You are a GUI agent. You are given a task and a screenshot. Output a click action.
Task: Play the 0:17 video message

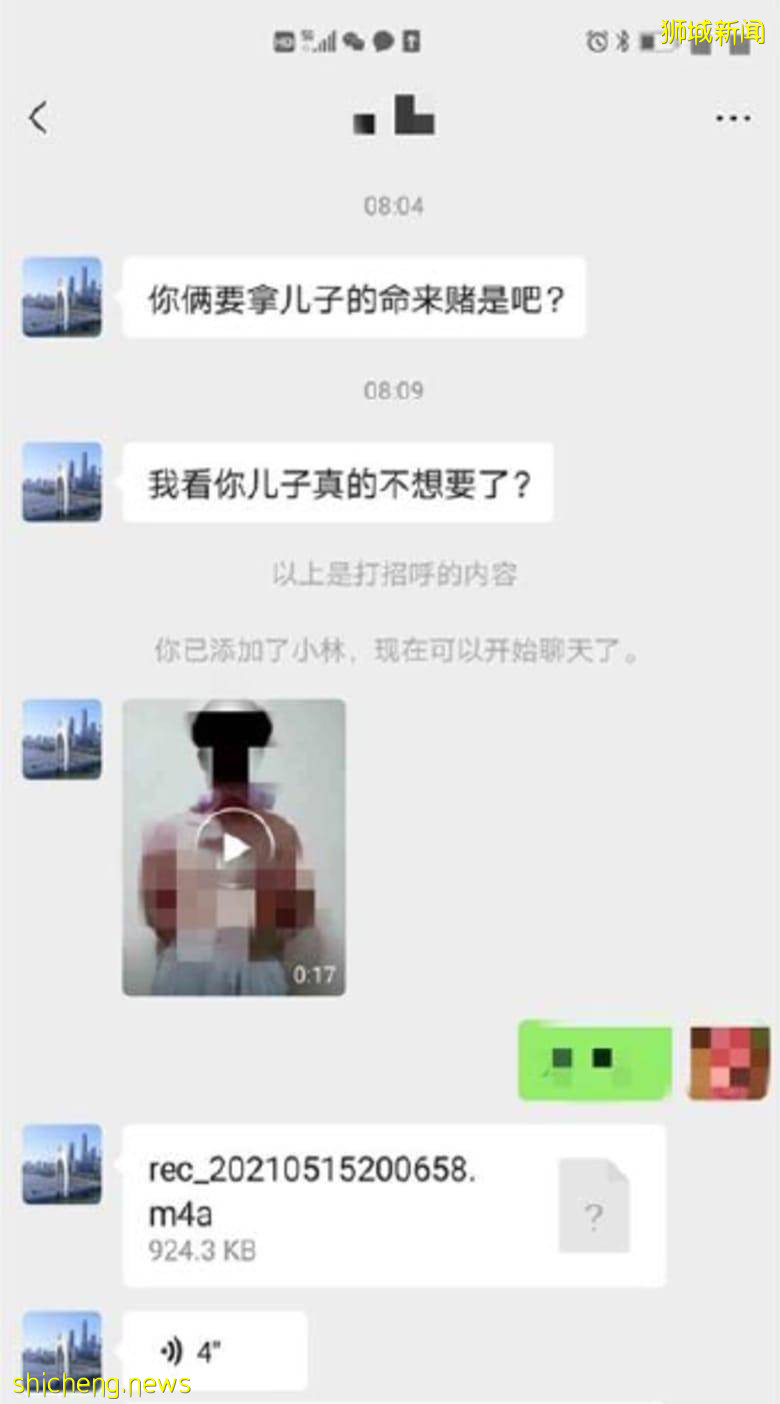[x=234, y=847]
